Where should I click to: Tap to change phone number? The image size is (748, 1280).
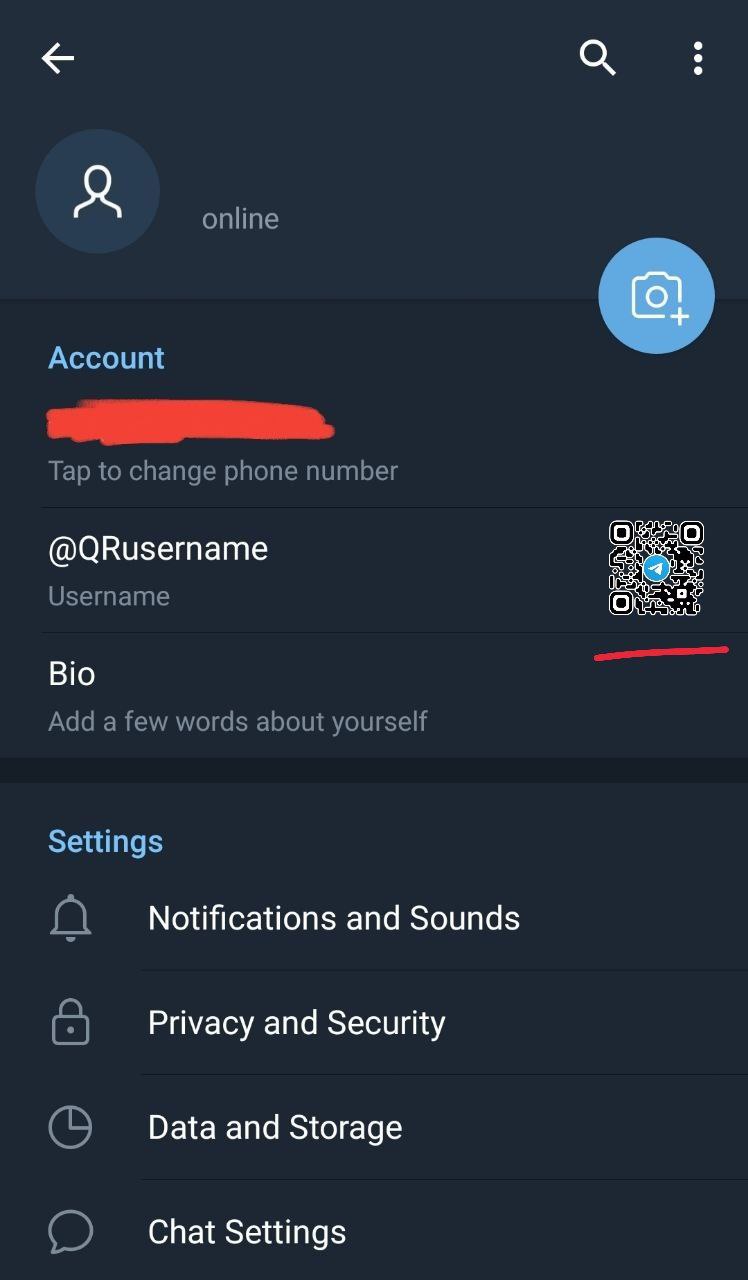222,446
